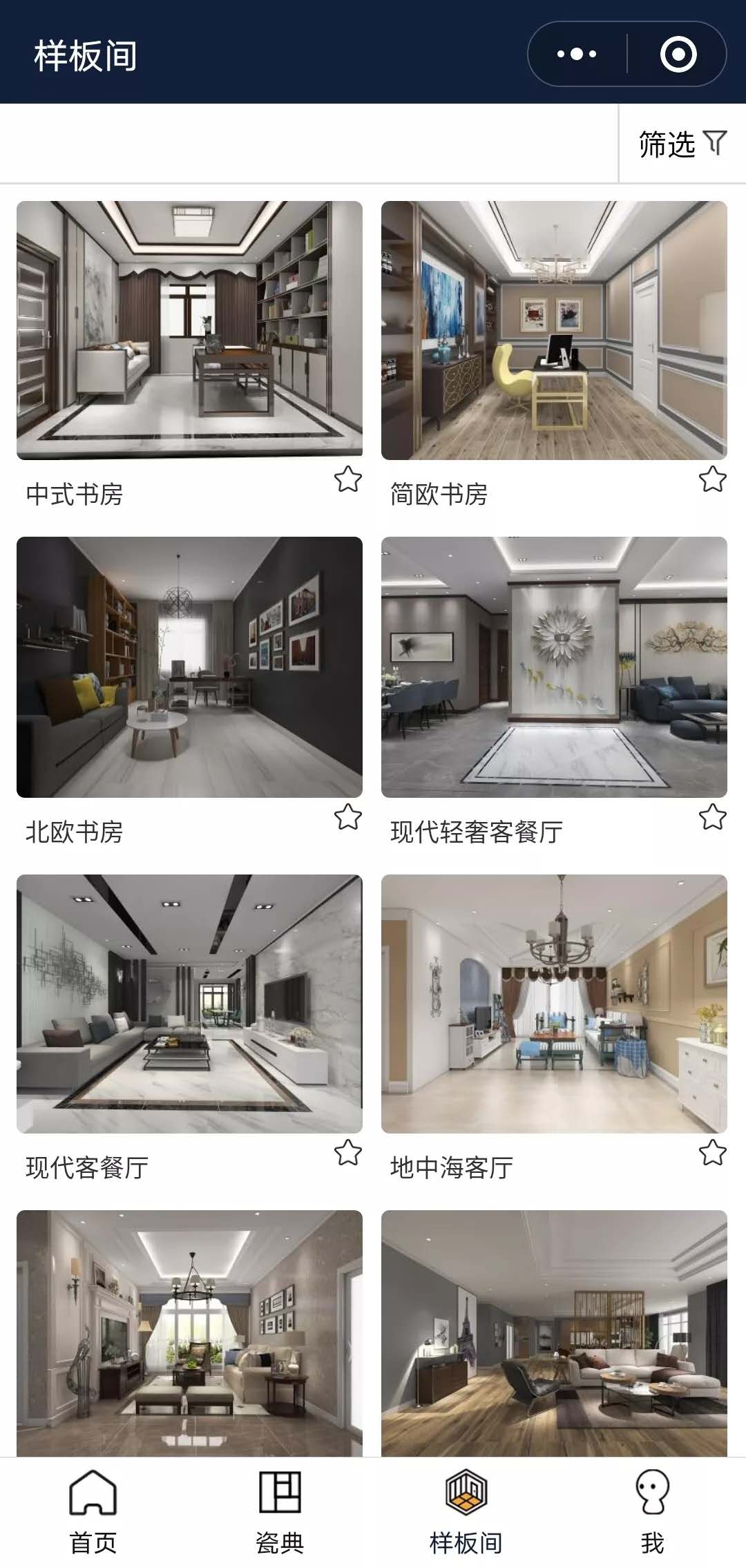The image size is (746, 1568).
Task: Star the 地中海客厅 item
Action: tap(712, 1152)
